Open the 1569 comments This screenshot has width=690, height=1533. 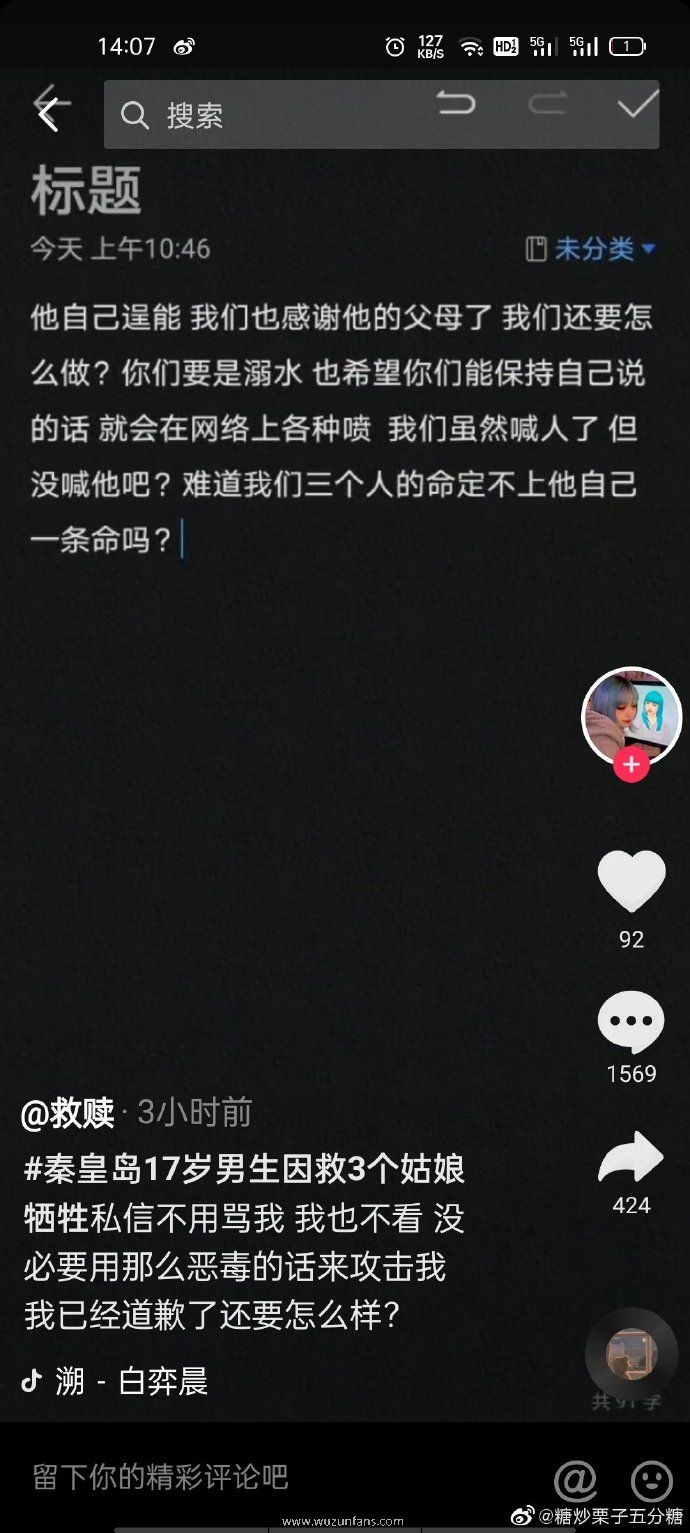pos(631,1023)
